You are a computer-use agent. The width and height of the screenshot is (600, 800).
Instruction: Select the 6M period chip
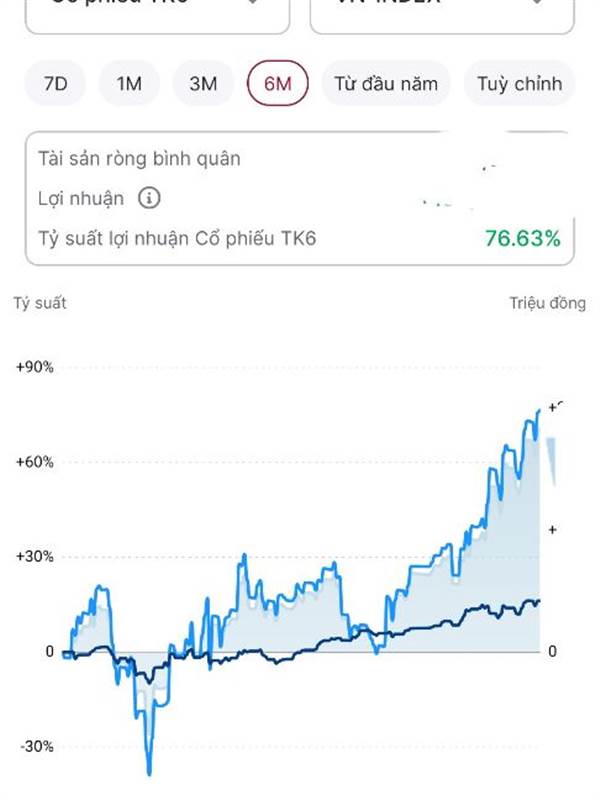(x=277, y=84)
